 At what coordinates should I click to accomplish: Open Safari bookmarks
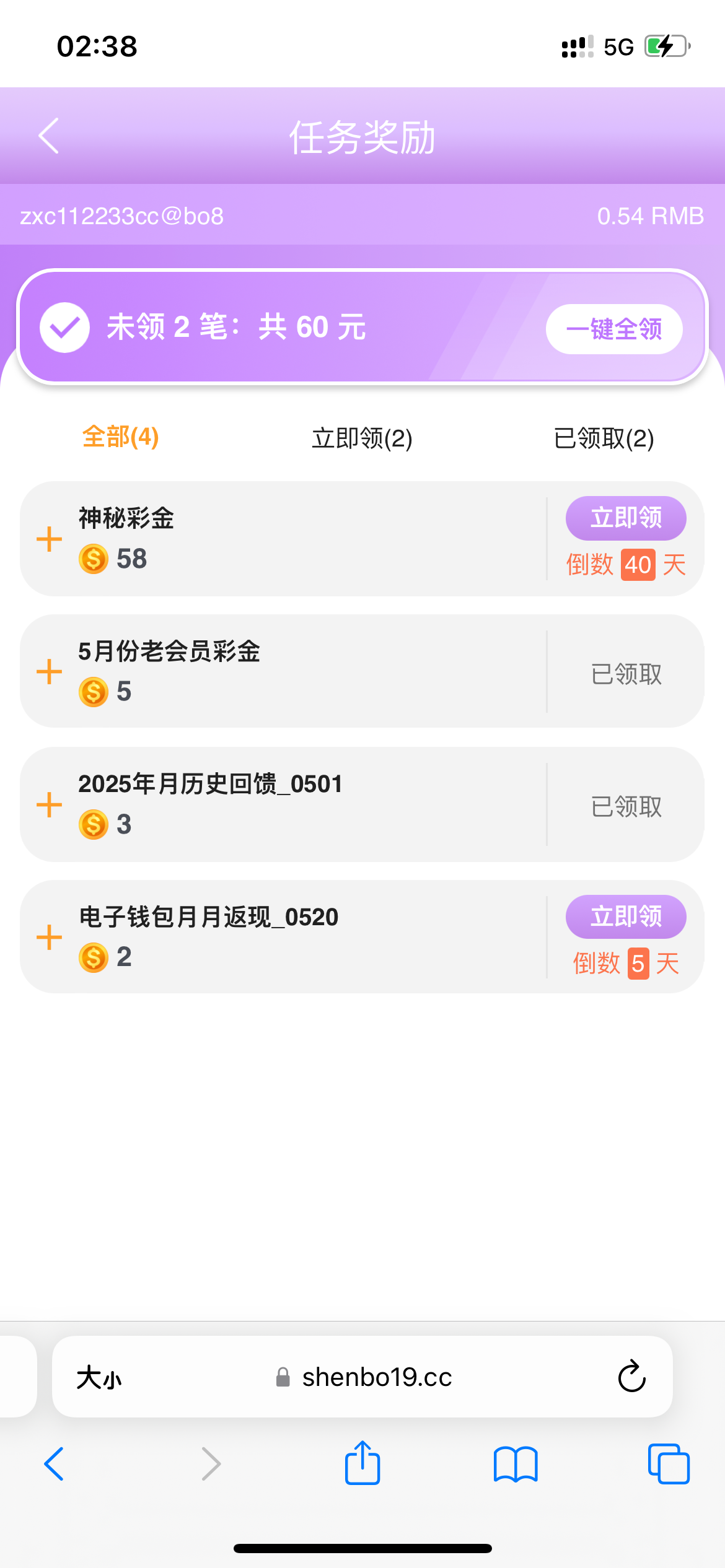pyautogui.click(x=516, y=1464)
